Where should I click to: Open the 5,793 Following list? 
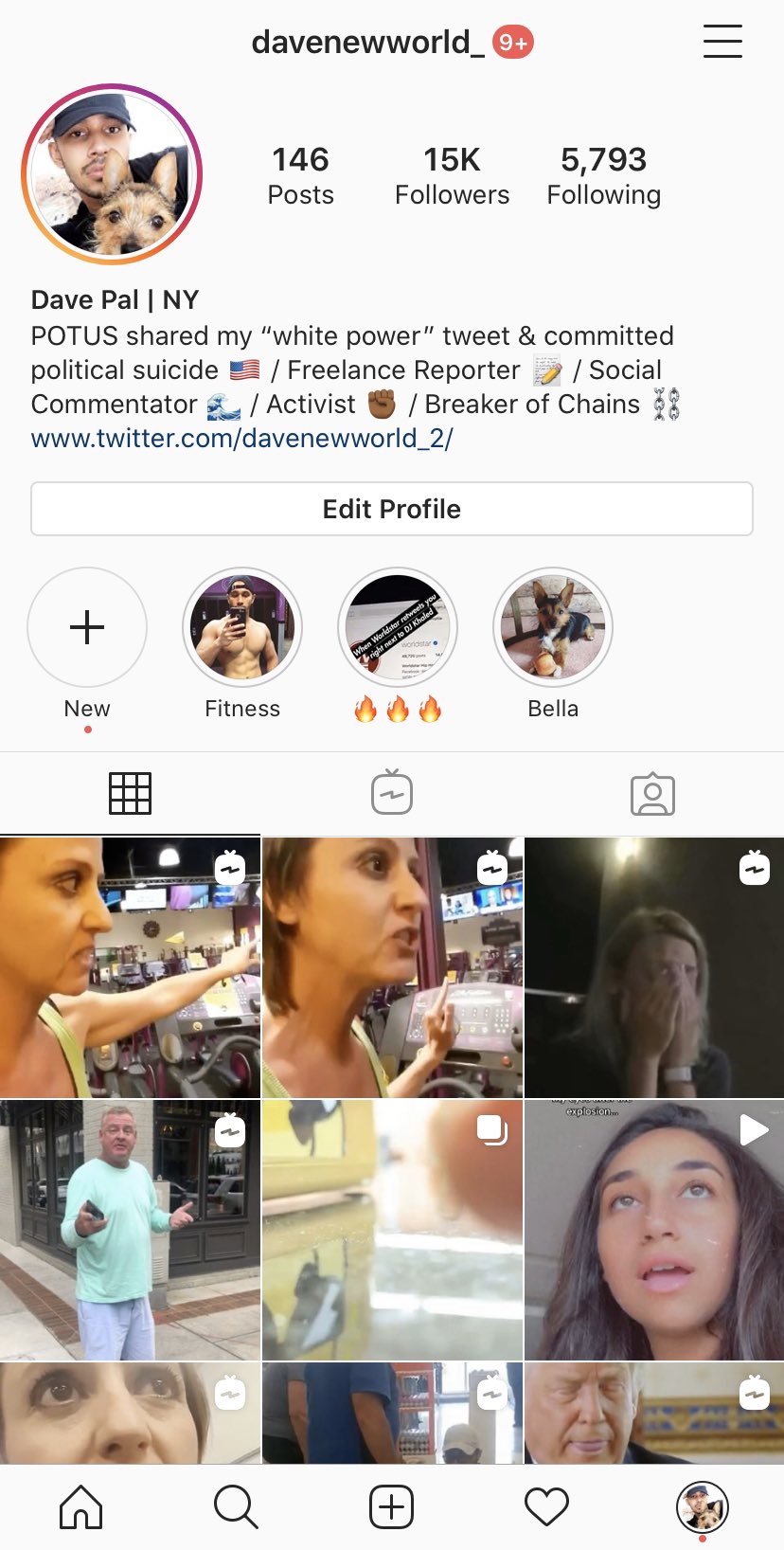click(x=604, y=175)
